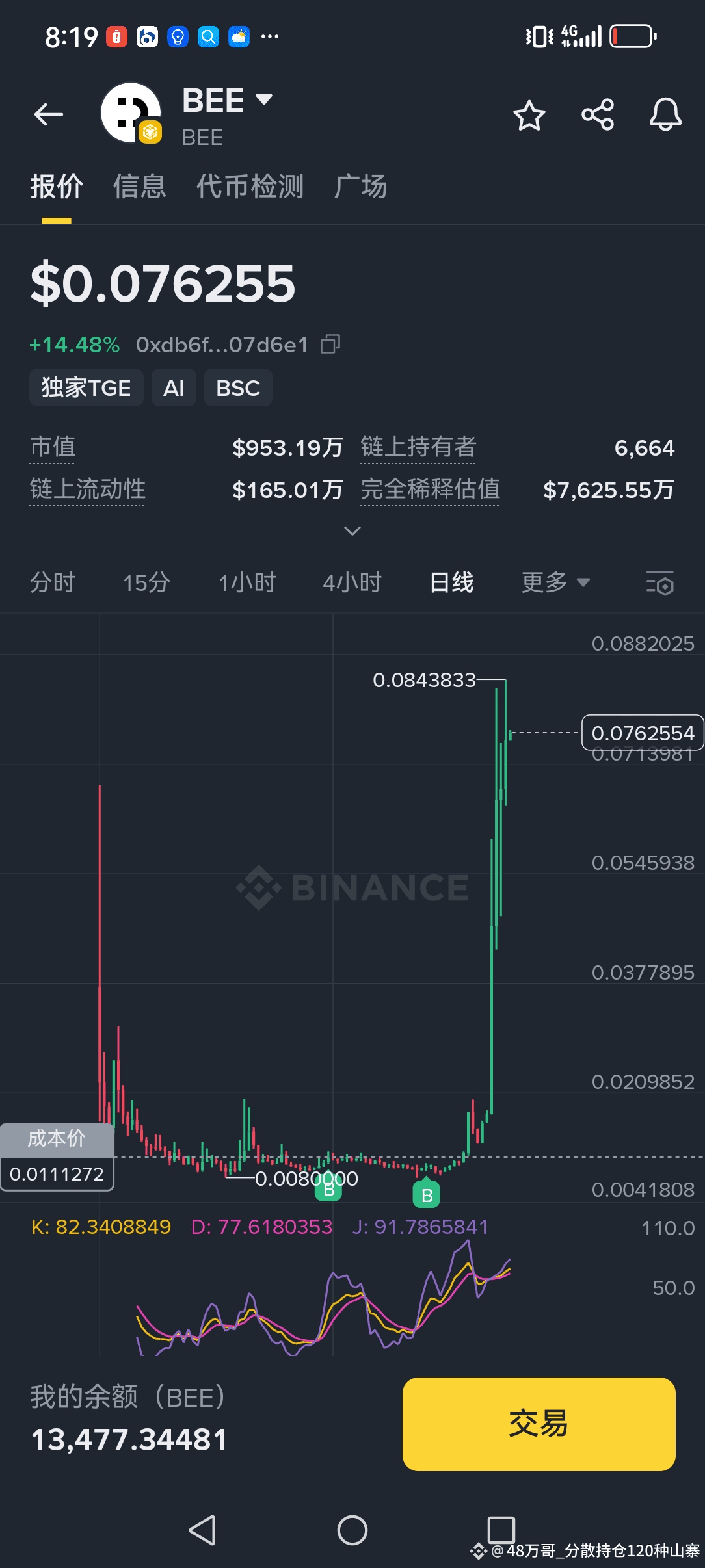
Task: Select the 分时 chart interval
Action: (53, 582)
